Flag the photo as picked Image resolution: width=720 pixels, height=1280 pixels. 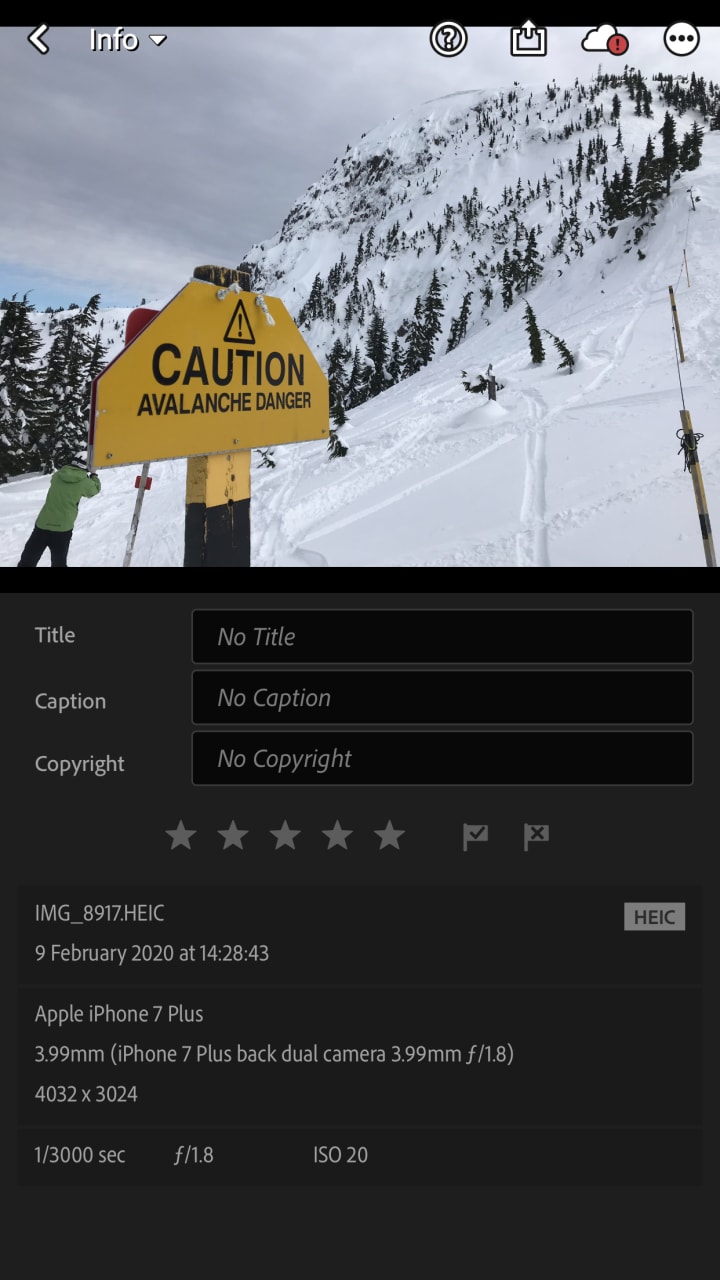pyautogui.click(x=475, y=836)
